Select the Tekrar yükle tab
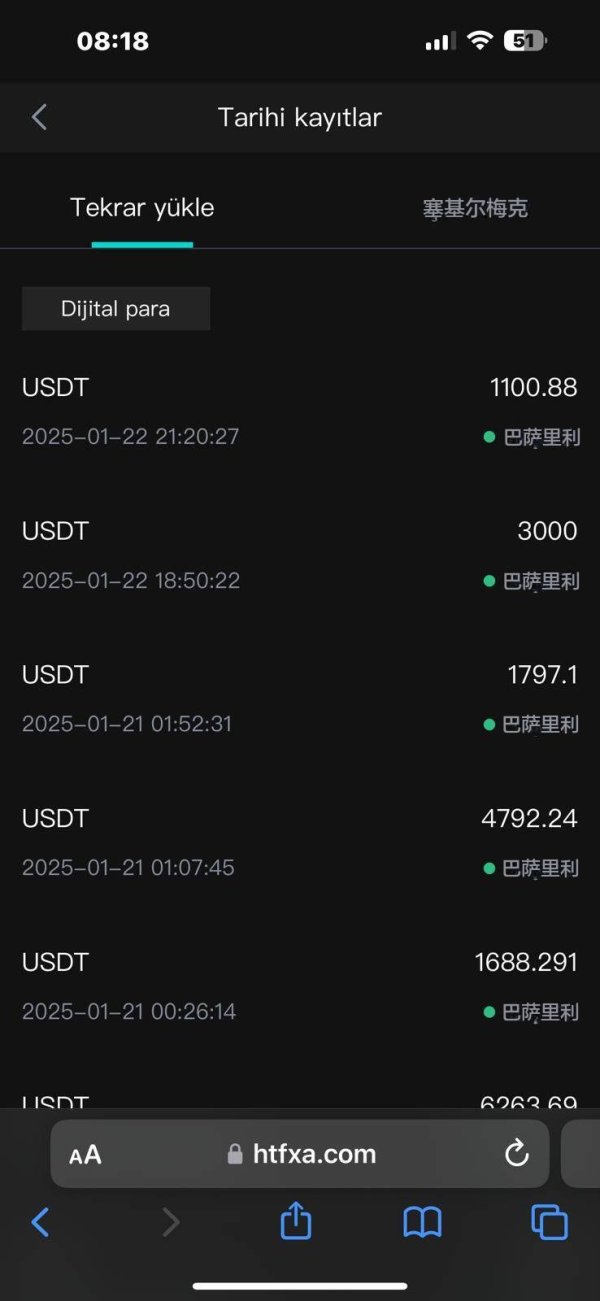This screenshot has height=1301, width=600. click(x=142, y=208)
